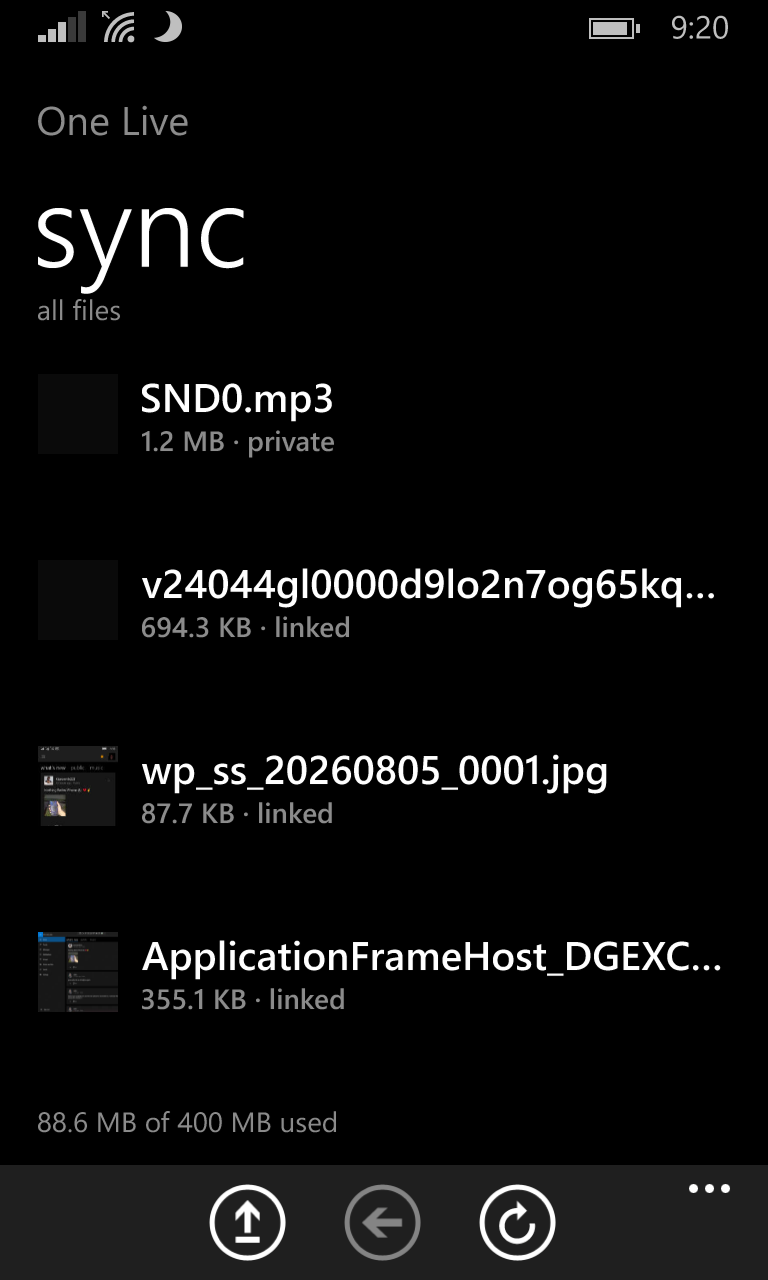Screen dimensions: 768x1280
Task: Tap the back arrow in the app bar
Action: point(382,1222)
